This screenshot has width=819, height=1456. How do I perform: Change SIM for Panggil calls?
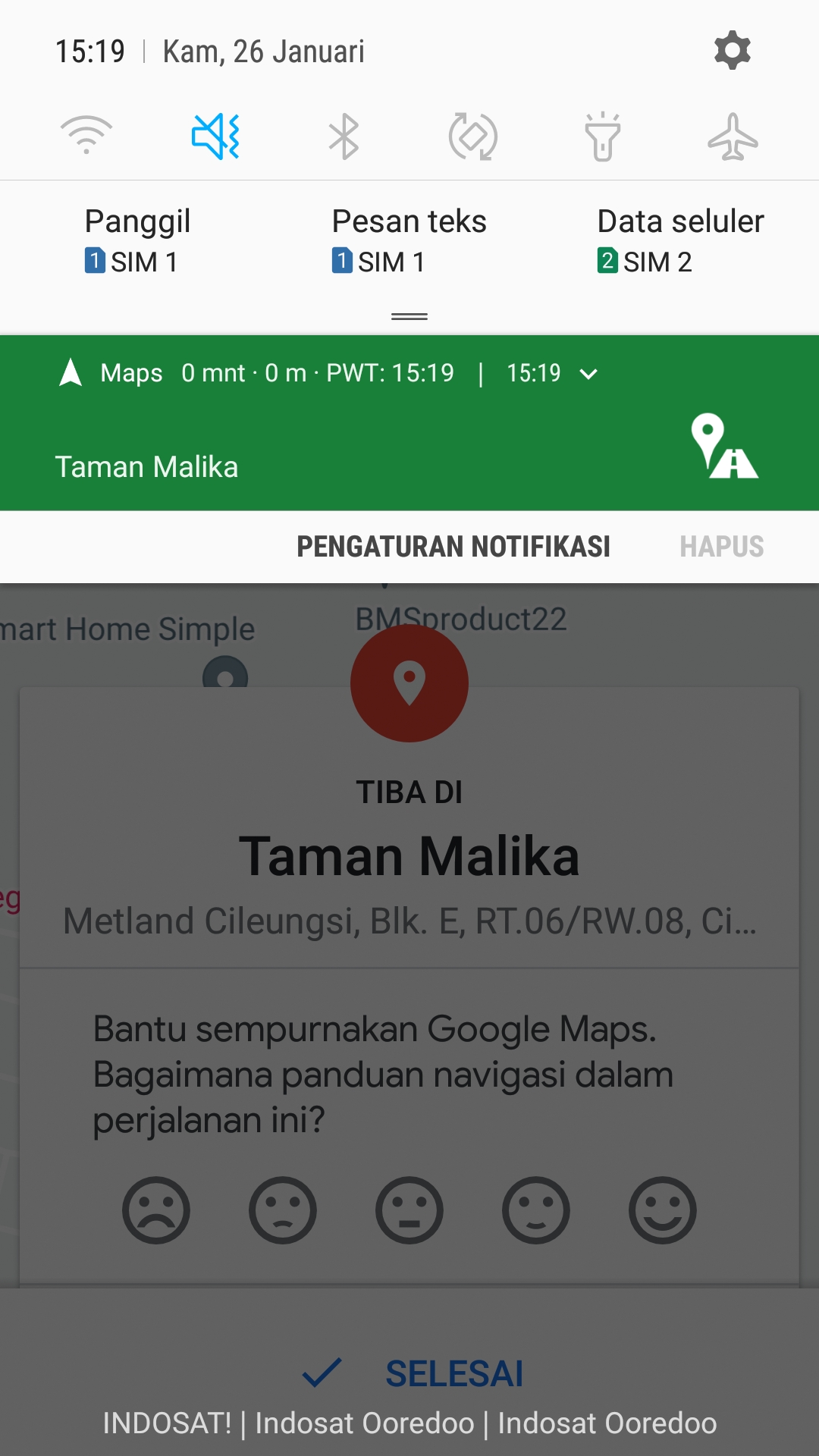tap(136, 240)
